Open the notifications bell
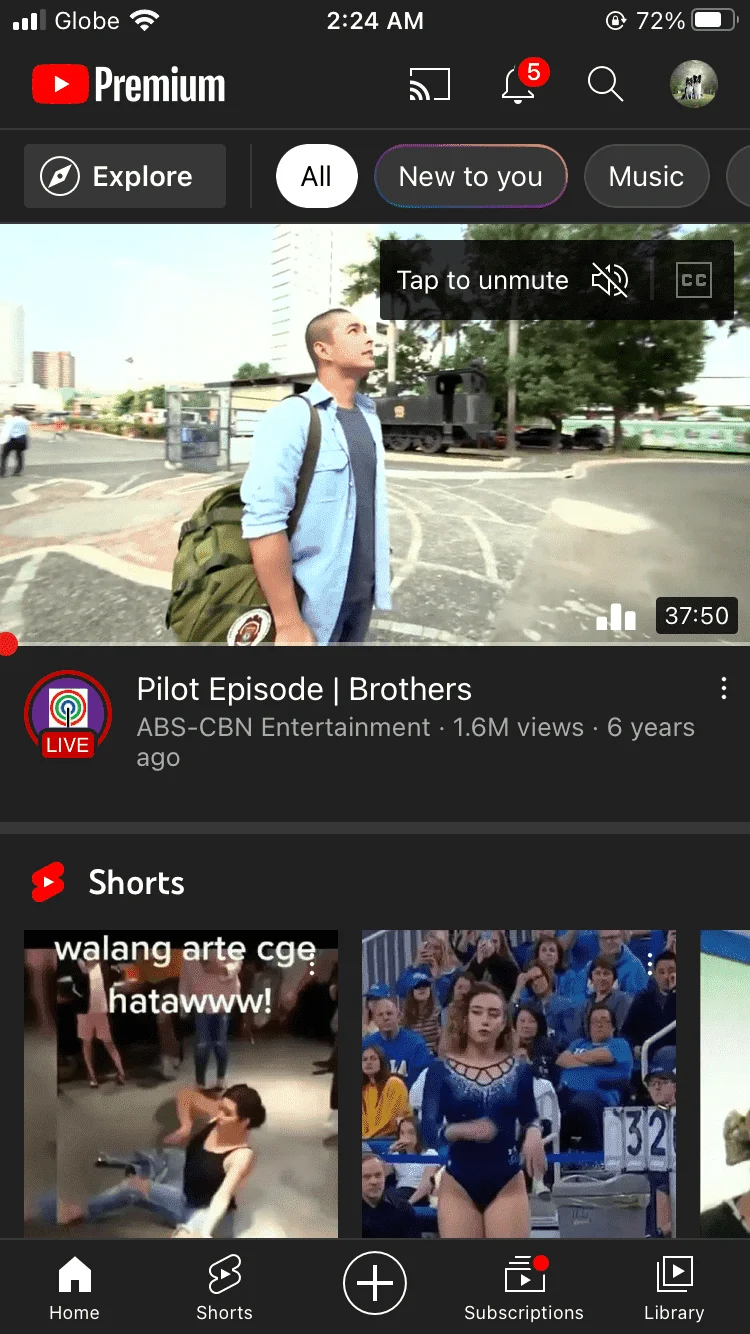The height and width of the screenshot is (1334, 750). tap(519, 84)
